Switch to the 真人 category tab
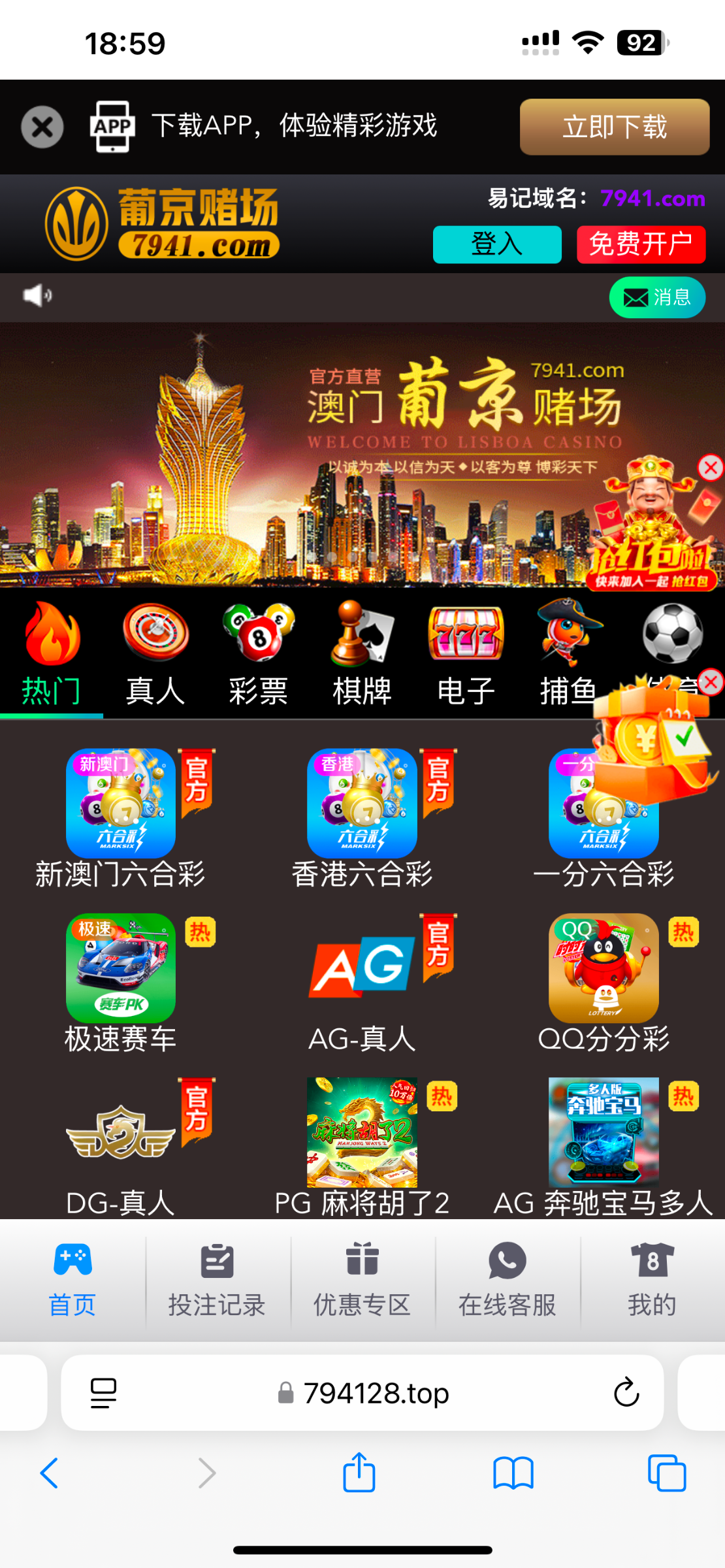Image resolution: width=725 pixels, height=1568 pixels. click(x=155, y=653)
